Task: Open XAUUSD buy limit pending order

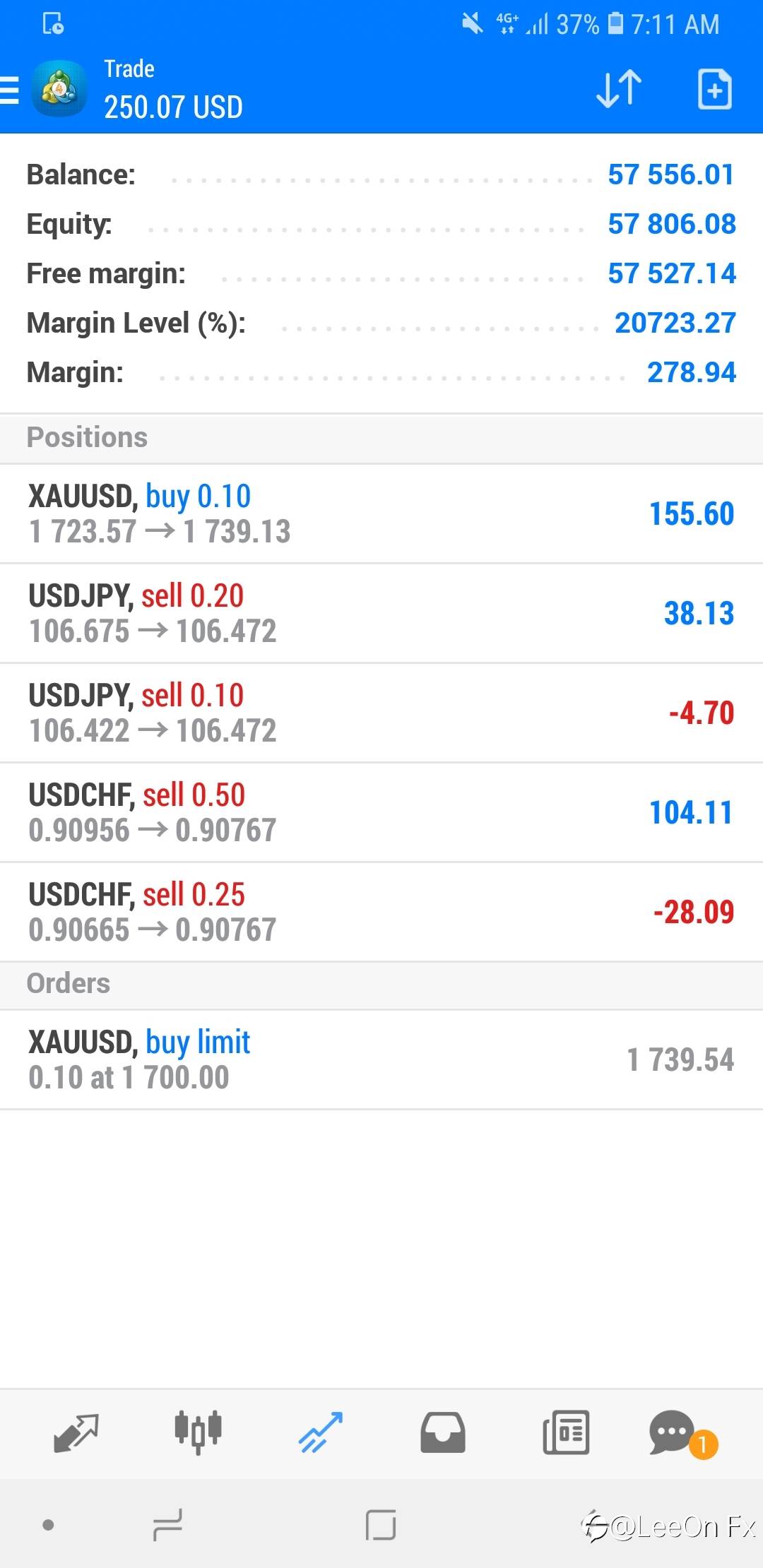Action: [x=381, y=1060]
